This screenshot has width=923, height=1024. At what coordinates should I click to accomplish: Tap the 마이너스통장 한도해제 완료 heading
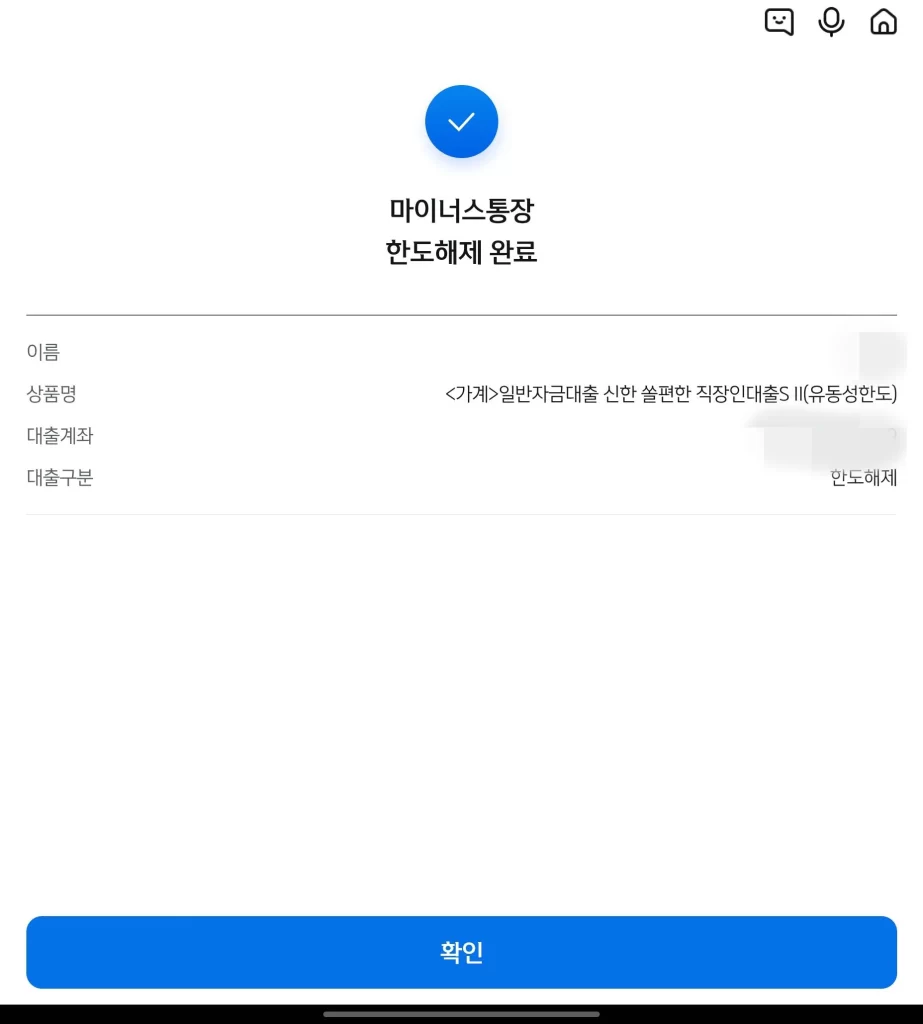[x=461, y=230]
